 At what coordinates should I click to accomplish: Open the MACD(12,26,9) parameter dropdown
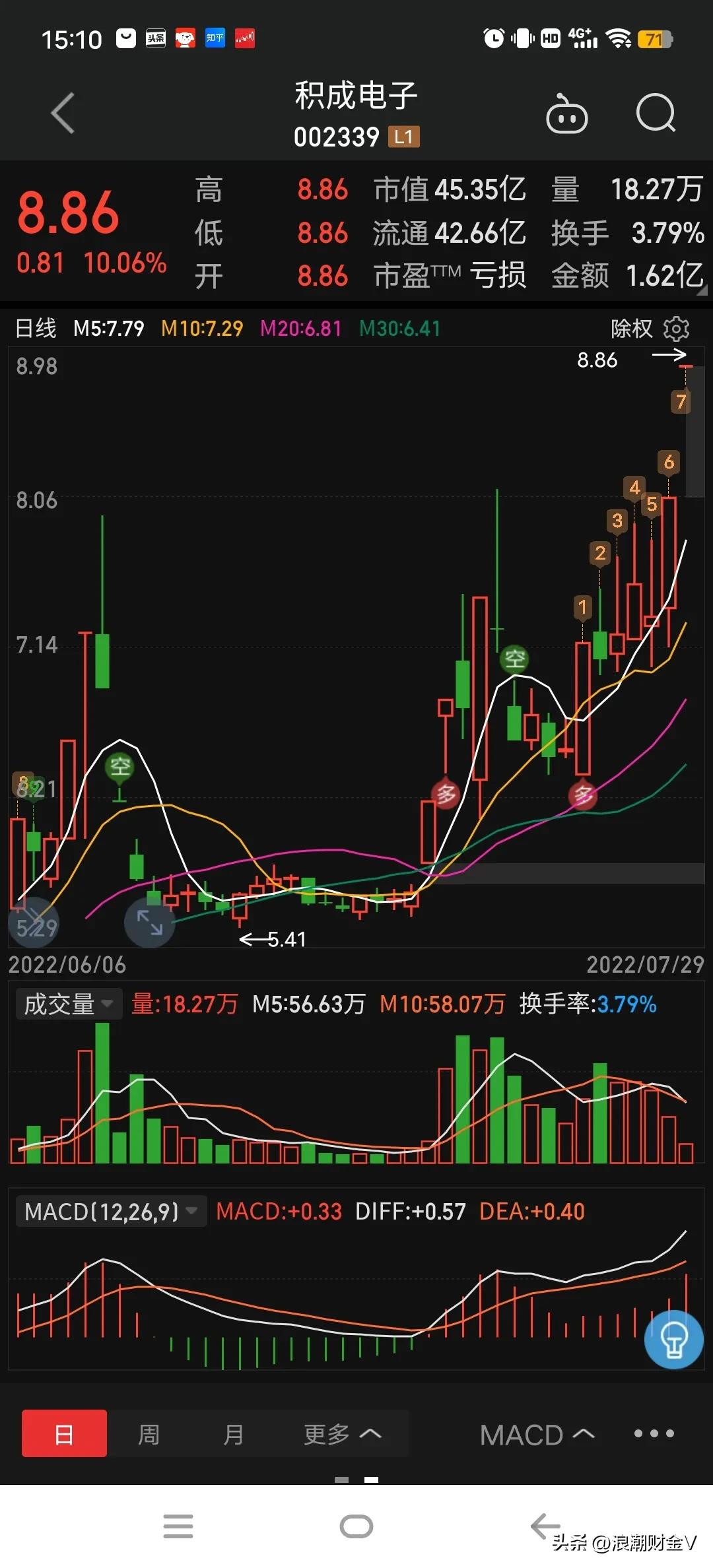[x=111, y=1211]
